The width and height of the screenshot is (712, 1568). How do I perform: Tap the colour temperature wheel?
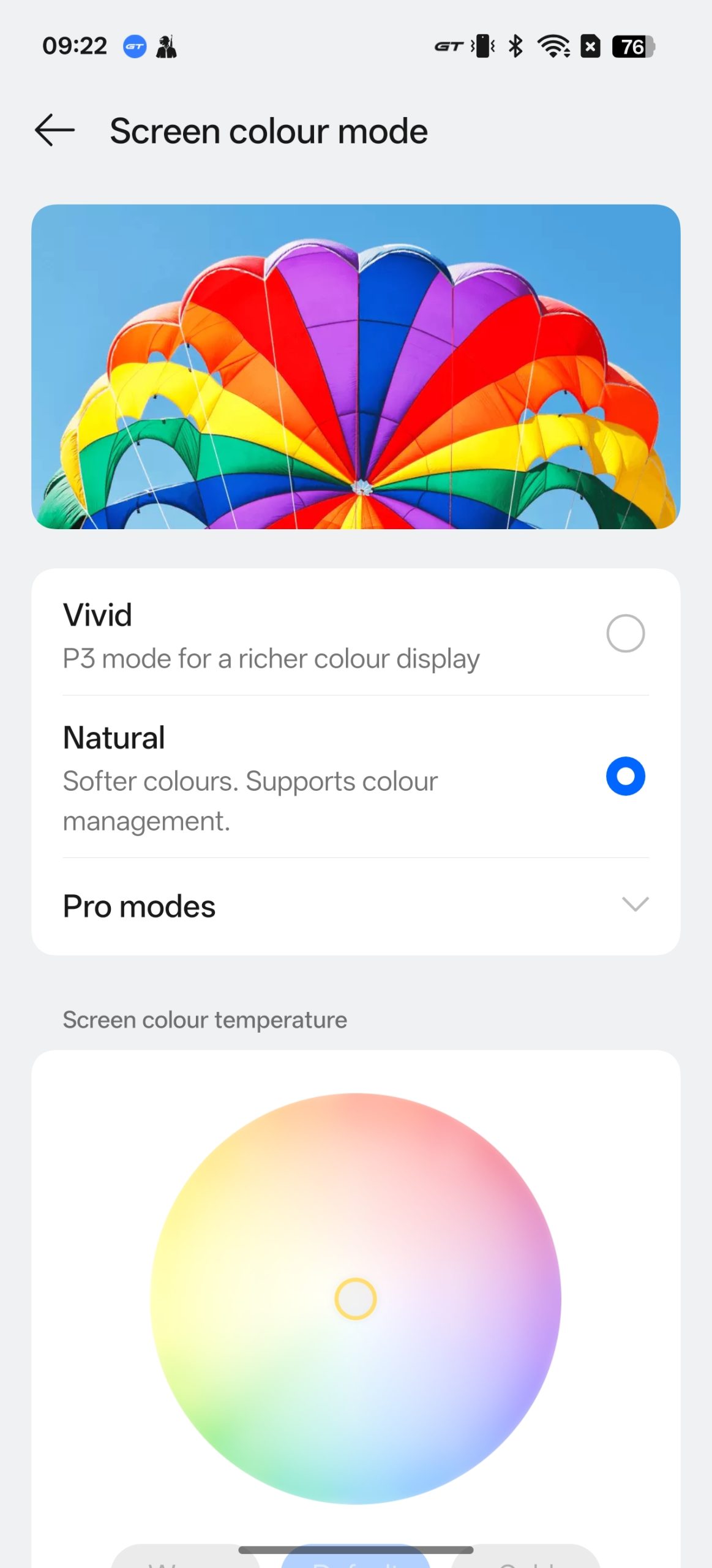tap(356, 1298)
